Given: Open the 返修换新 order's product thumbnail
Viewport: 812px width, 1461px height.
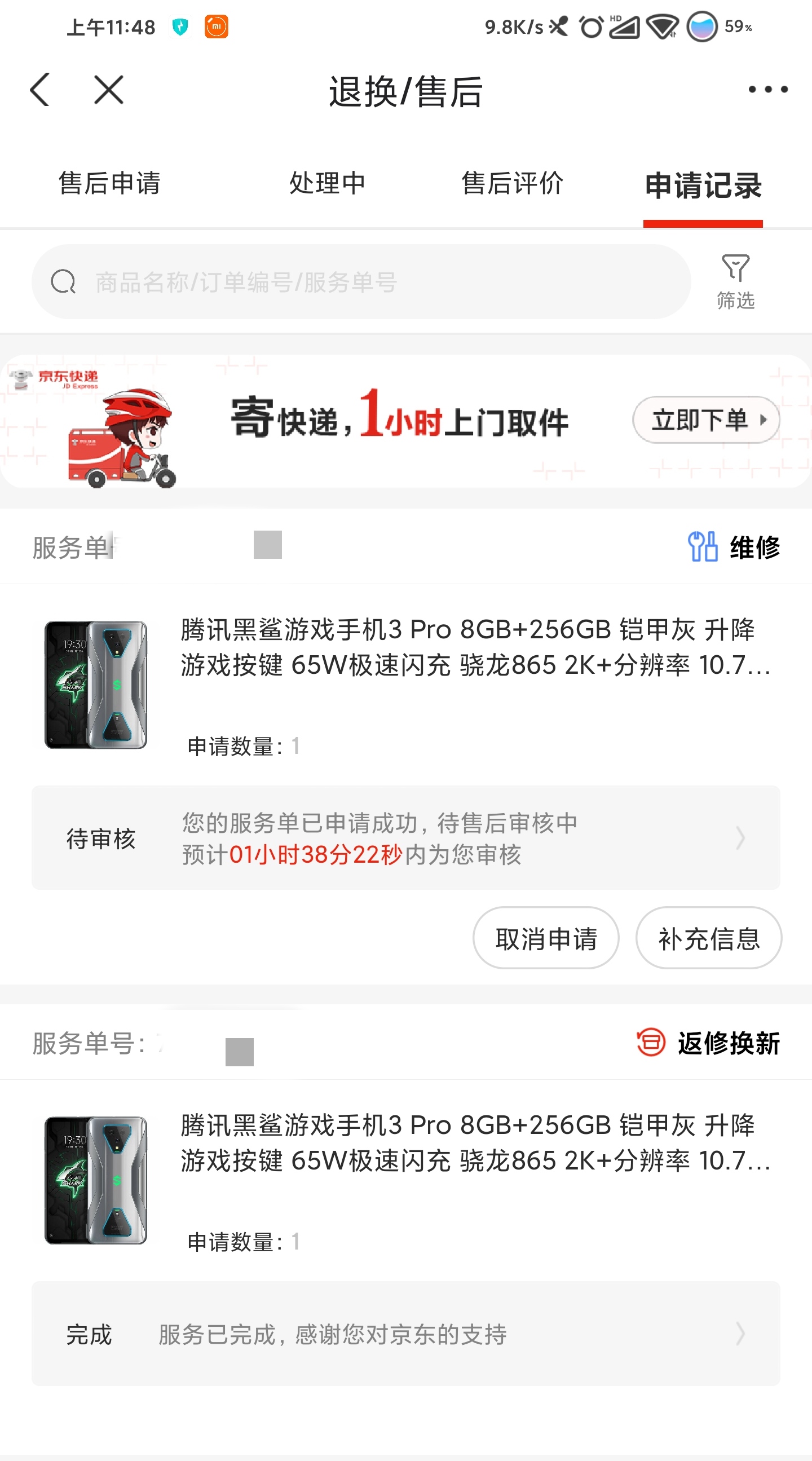Looking at the screenshot, I should point(96,1180).
